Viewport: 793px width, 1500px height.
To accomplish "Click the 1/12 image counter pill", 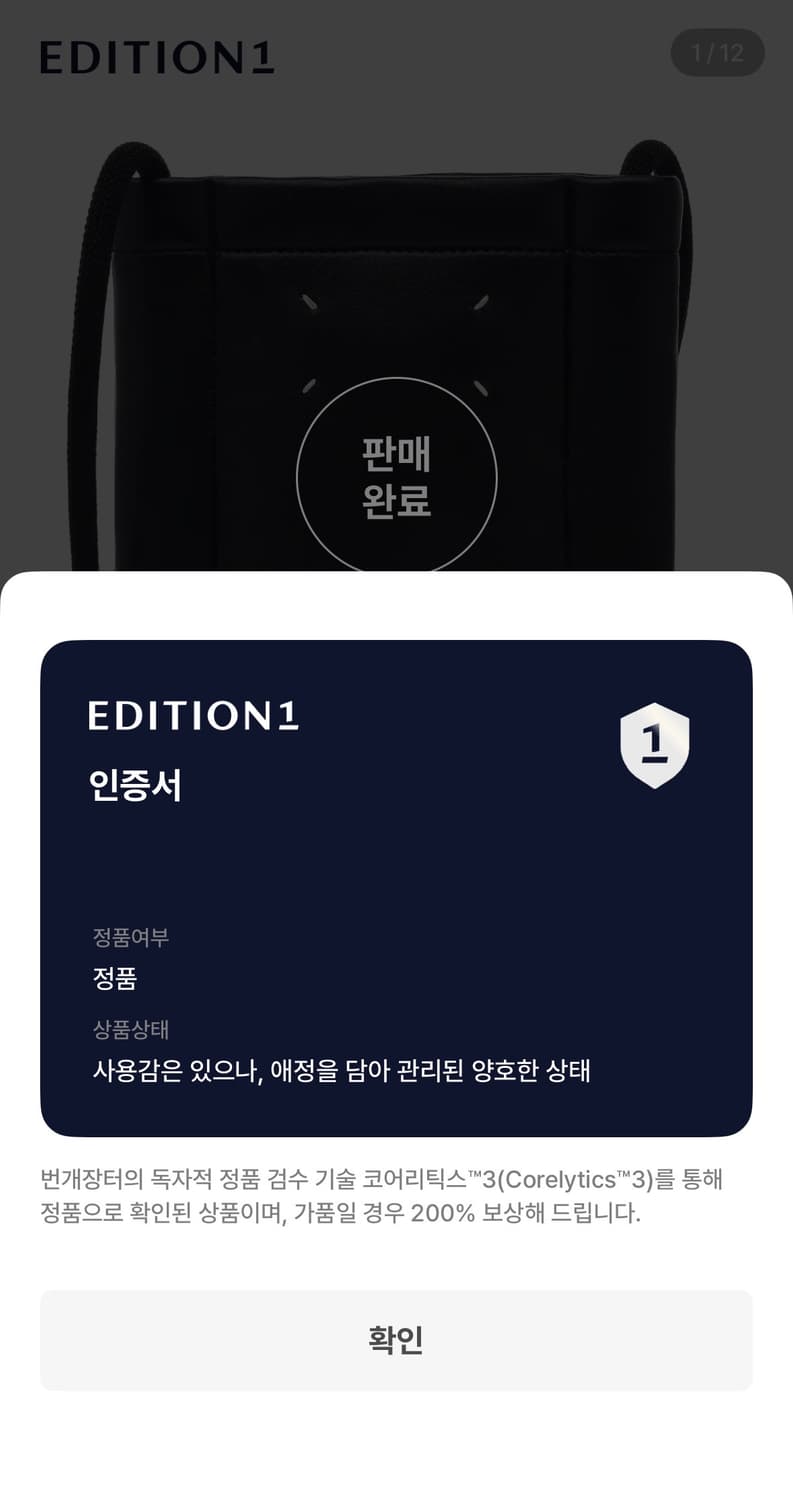I will pyautogui.click(x=717, y=53).
